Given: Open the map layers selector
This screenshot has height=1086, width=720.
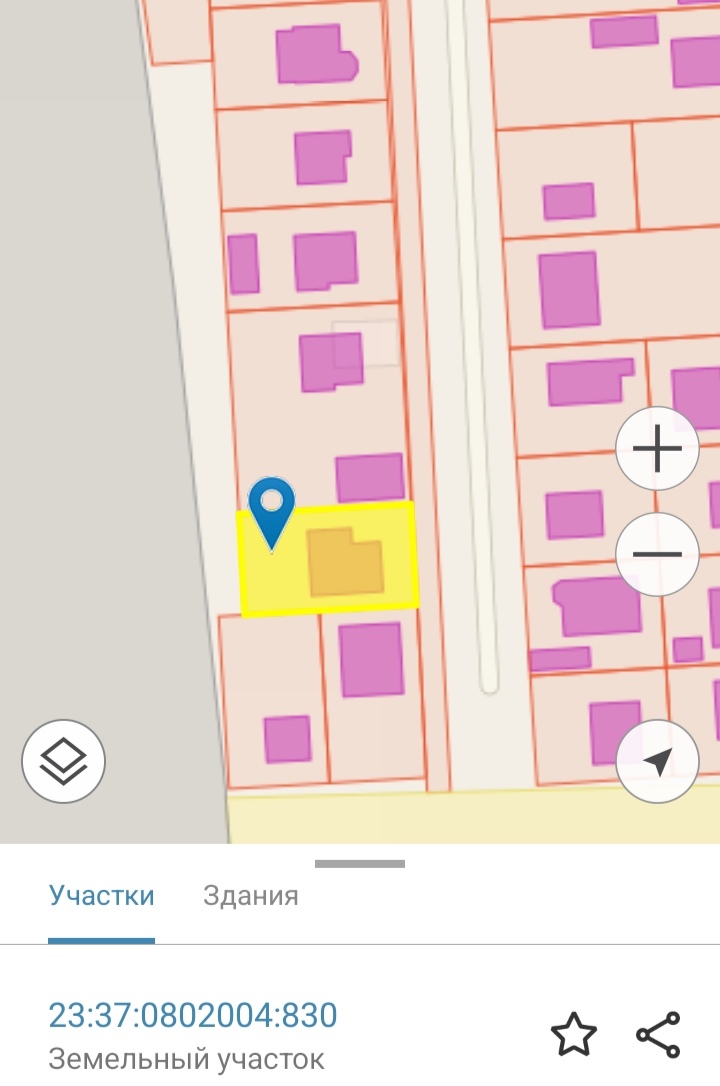Looking at the screenshot, I should pos(64,761).
